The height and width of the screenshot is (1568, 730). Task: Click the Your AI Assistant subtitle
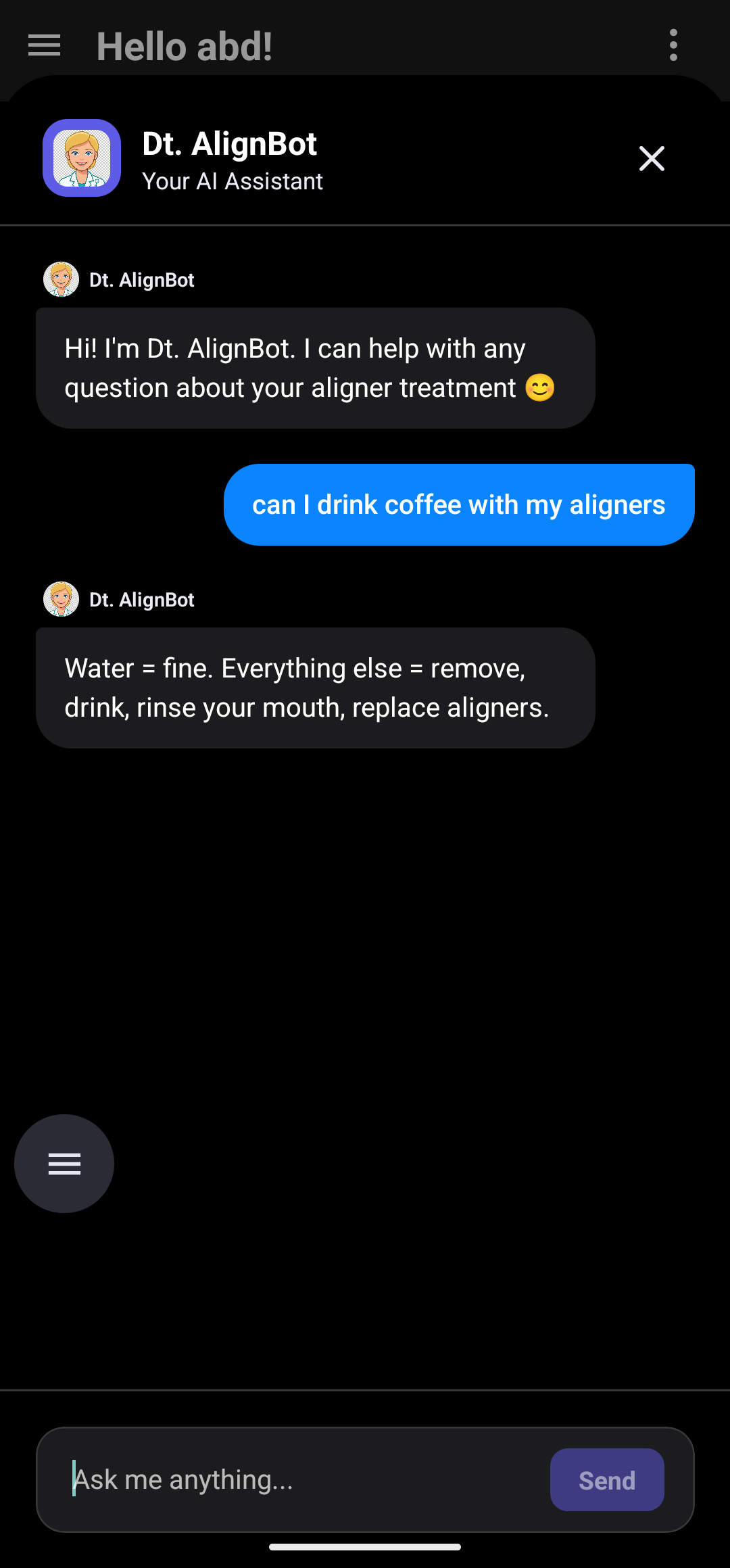coord(233,181)
